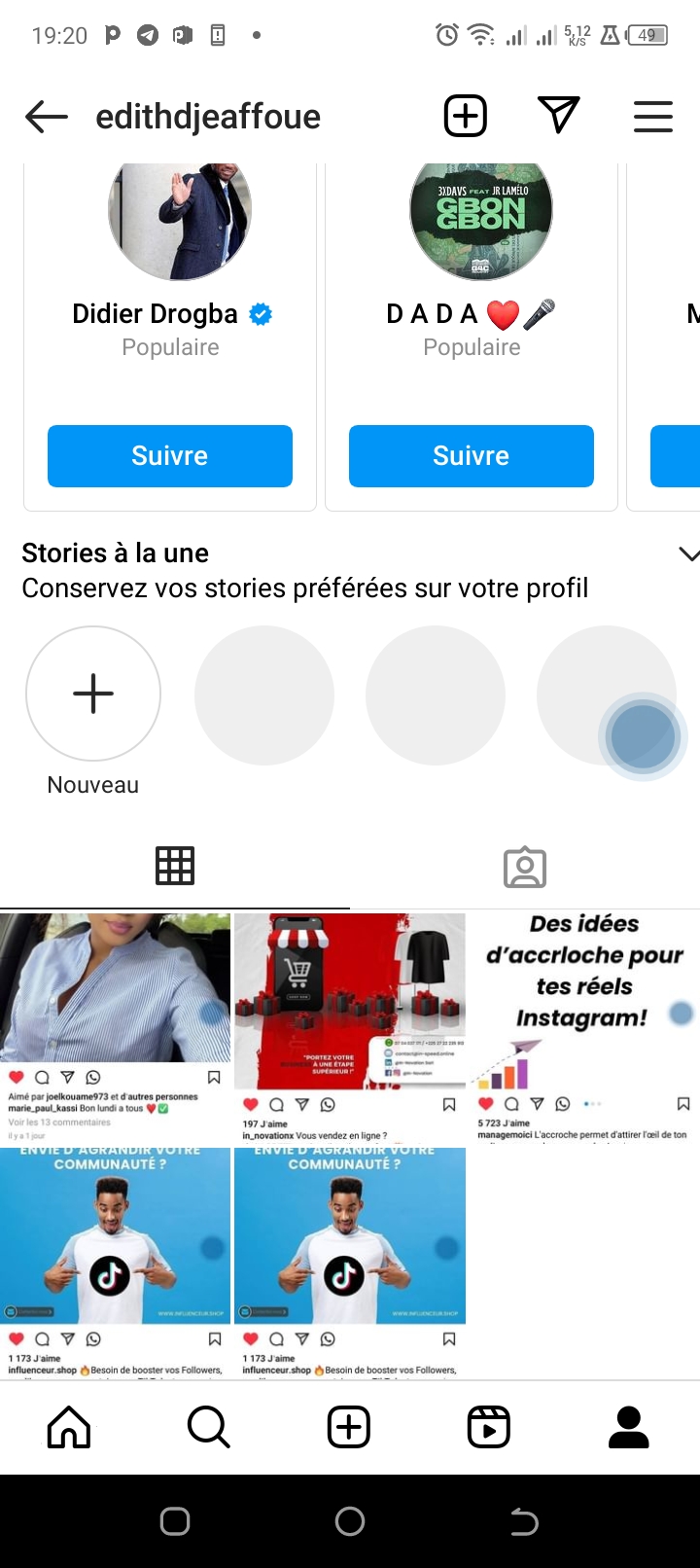Viewport: 700px width, 1568px height.
Task: Switch to the tagged photos tab
Action: [524, 867]
